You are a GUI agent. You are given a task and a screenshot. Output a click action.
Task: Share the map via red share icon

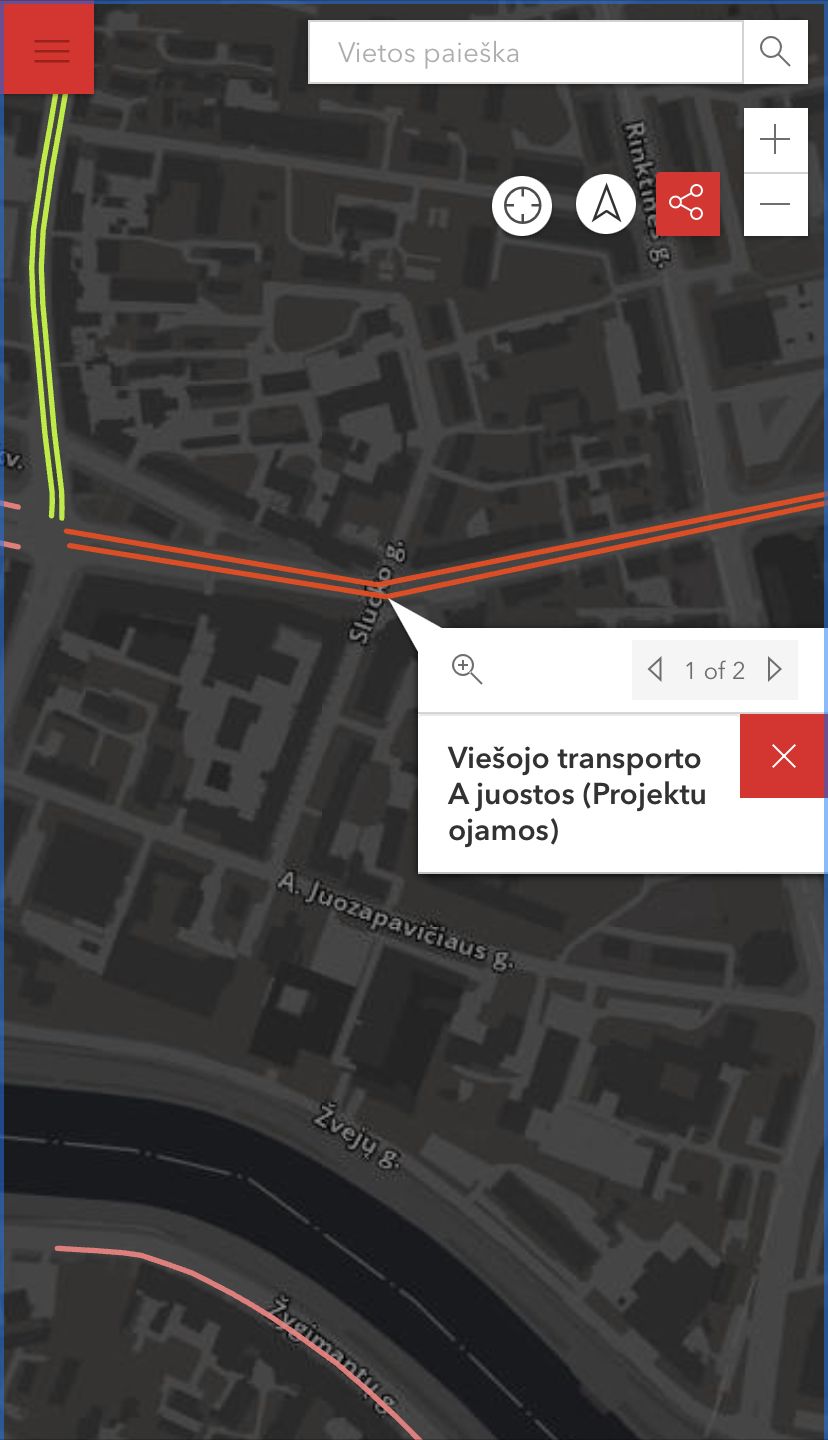pos(687,205)
